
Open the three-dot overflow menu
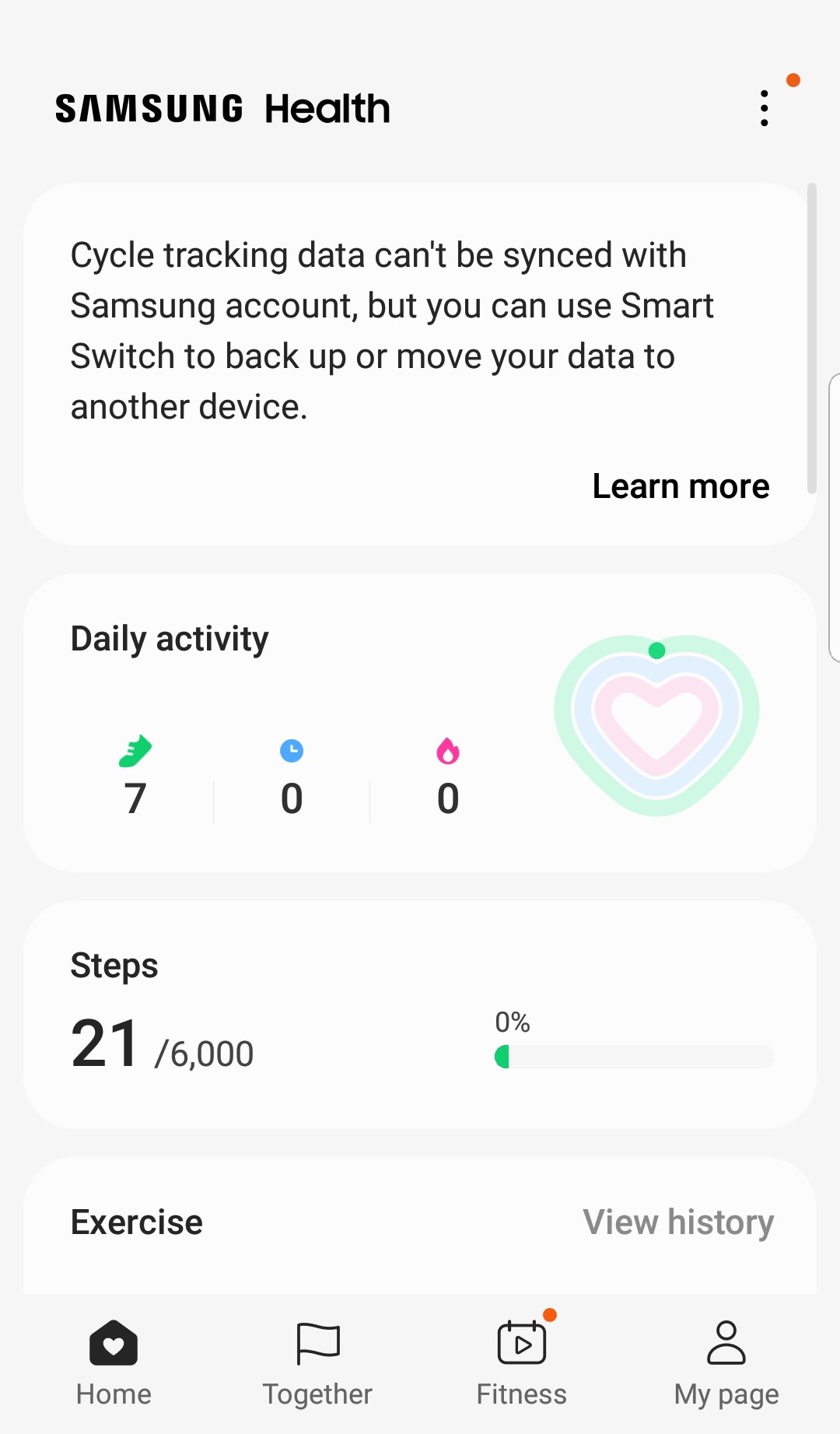764,107
